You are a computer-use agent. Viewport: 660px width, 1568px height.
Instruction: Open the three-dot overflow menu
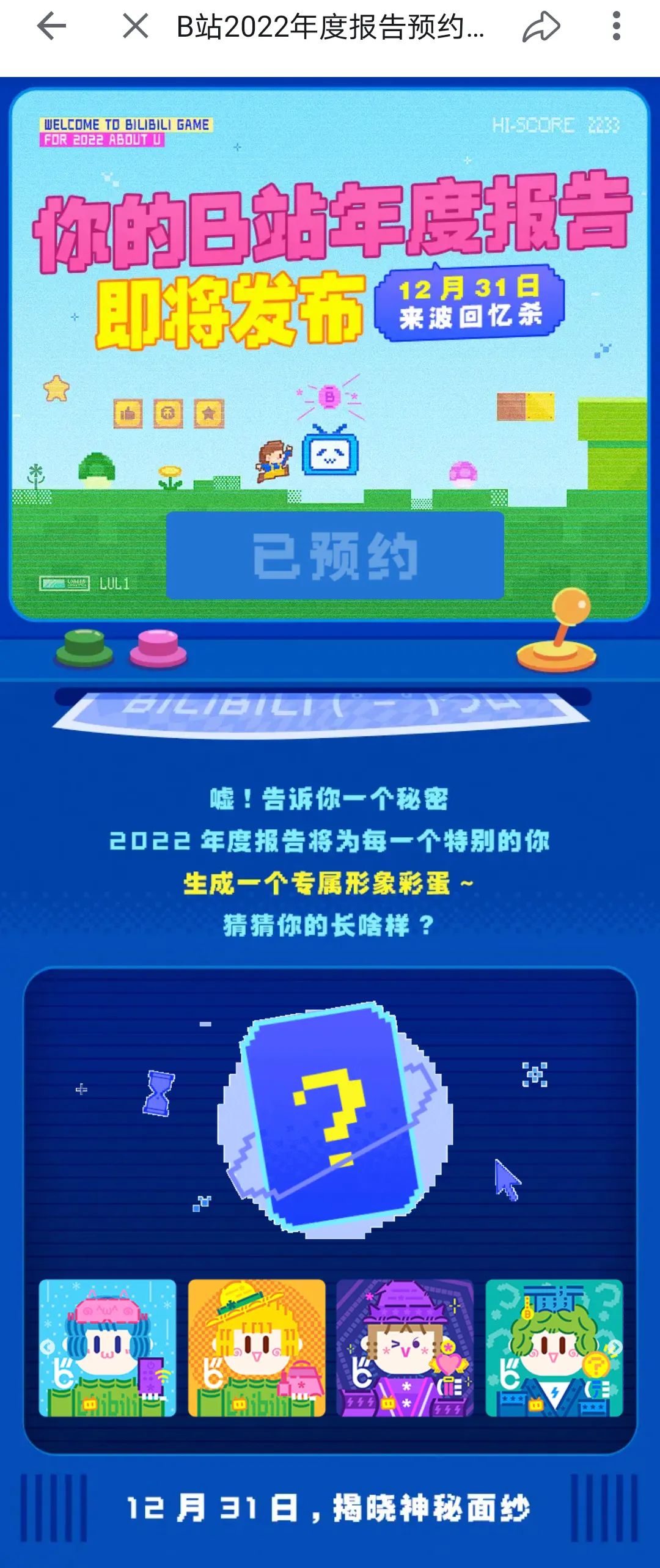point(616,27)
